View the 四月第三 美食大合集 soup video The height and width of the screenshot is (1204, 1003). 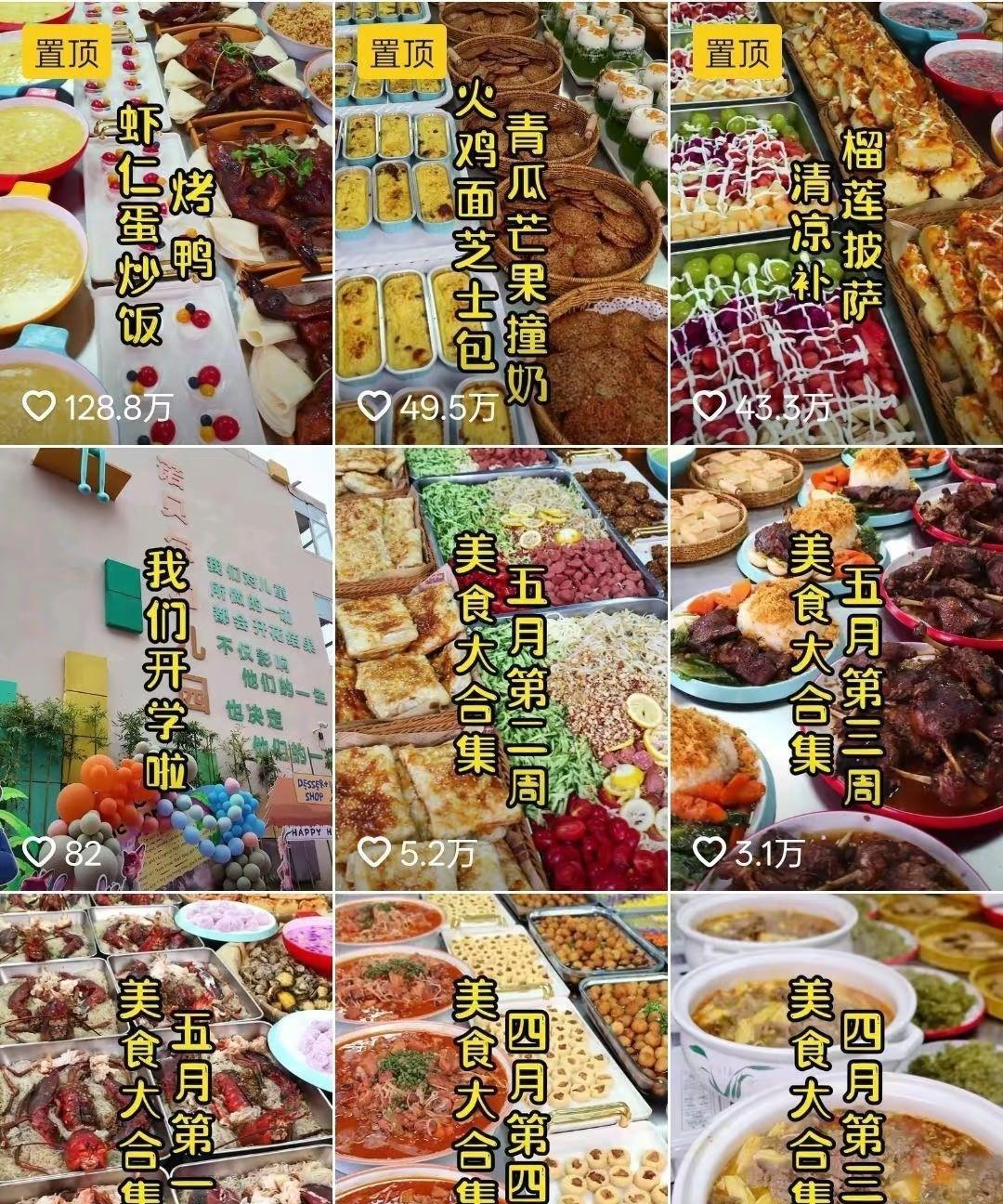tap(836, 1050)
